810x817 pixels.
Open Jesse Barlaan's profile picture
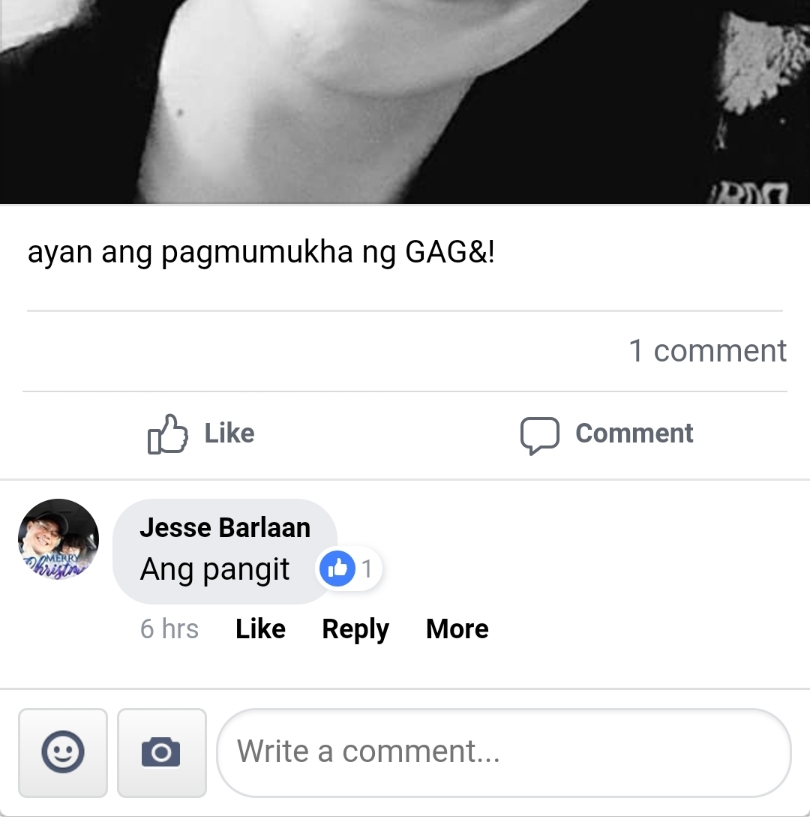tap(59, 540)
